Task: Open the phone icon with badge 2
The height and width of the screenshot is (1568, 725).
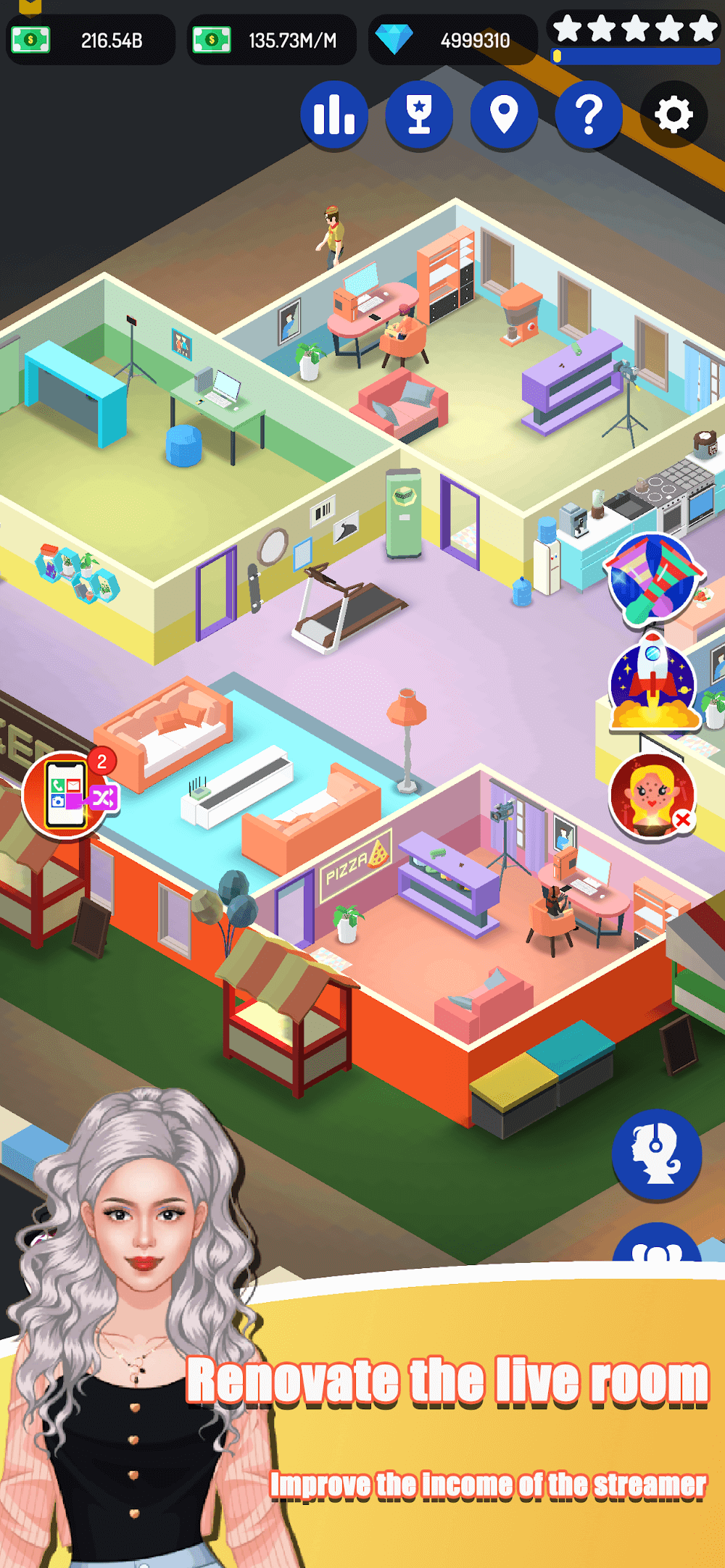Action: [67, 795]
